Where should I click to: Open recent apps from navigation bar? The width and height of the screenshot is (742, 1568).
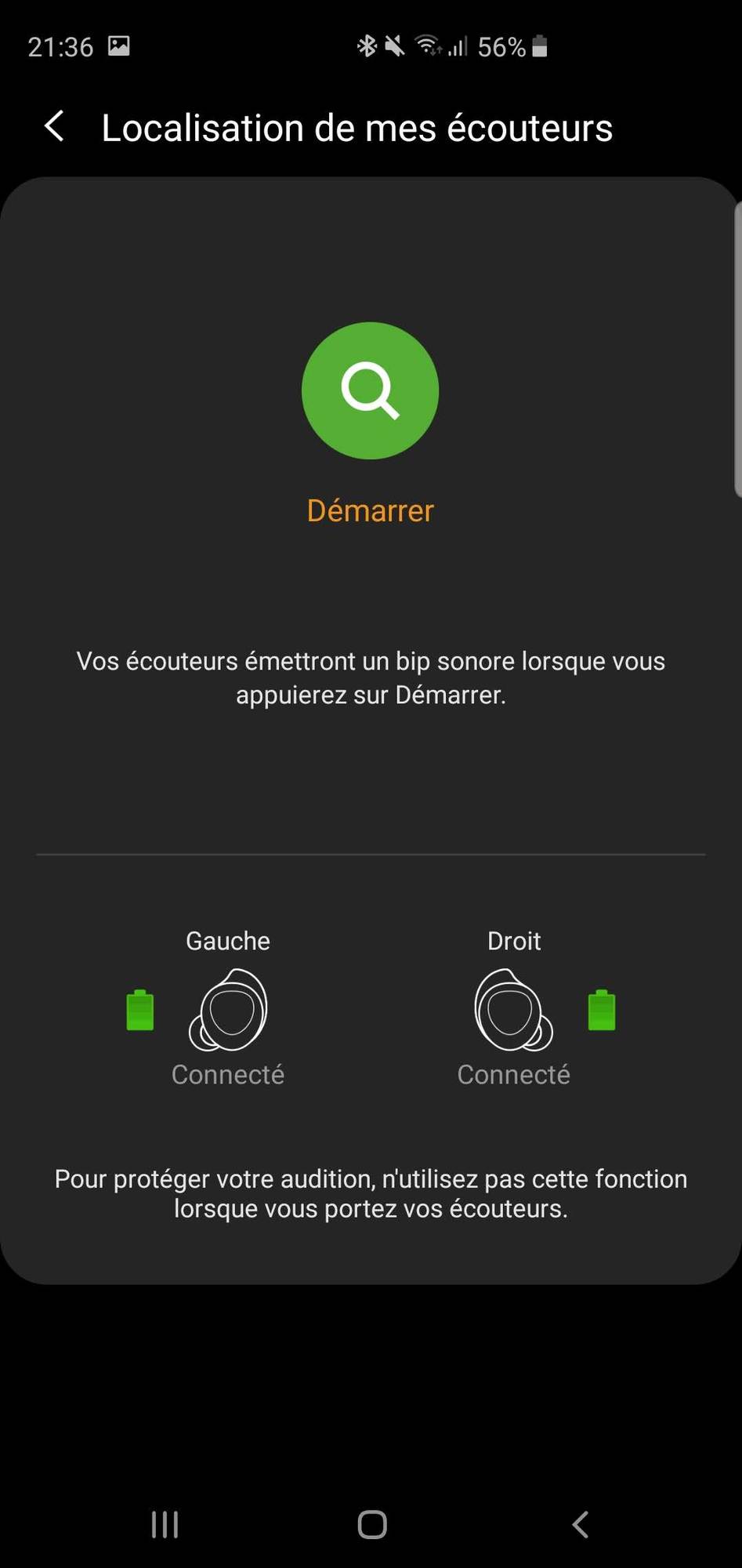165,1525
